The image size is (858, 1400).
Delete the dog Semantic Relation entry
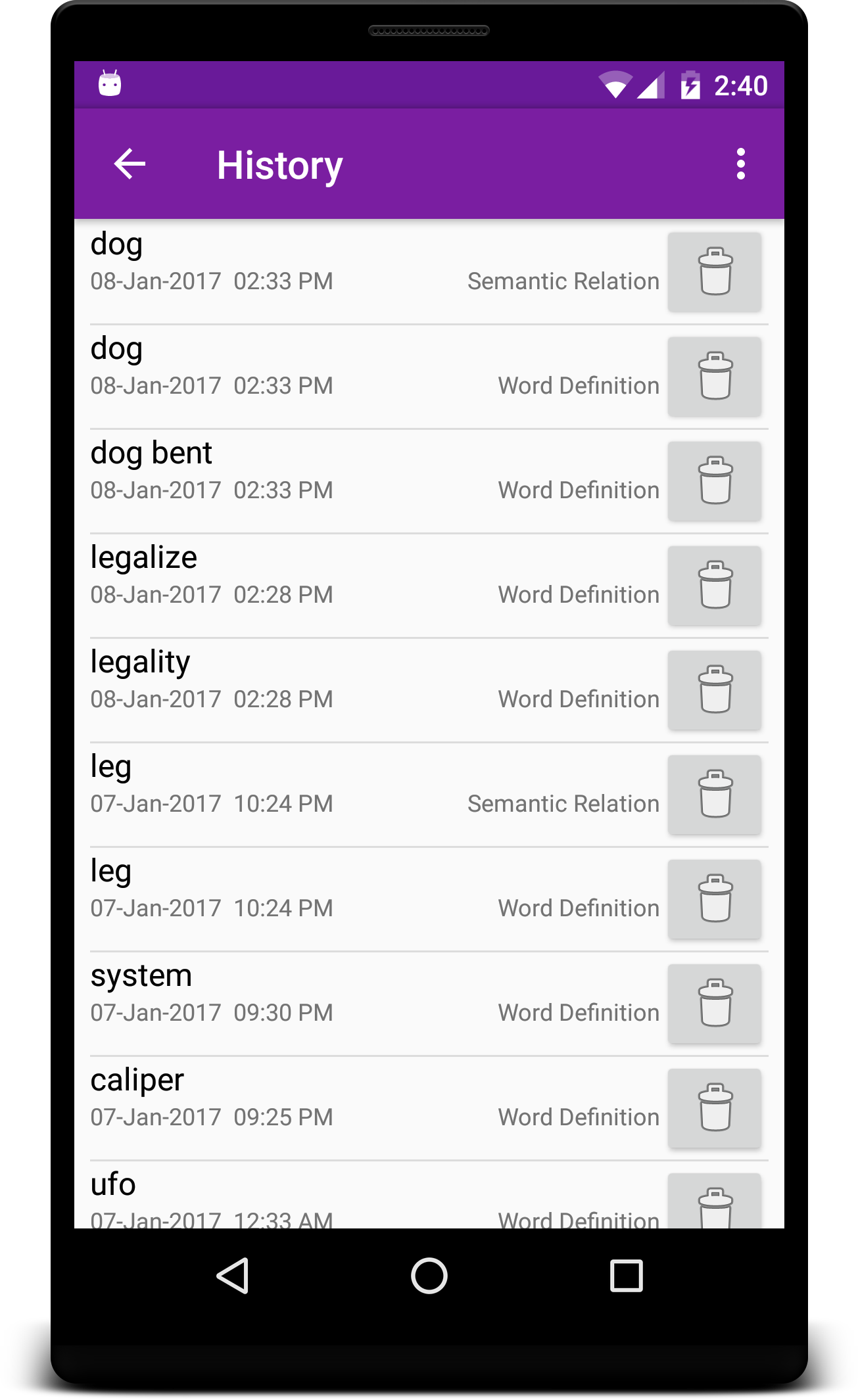[715, 271]
